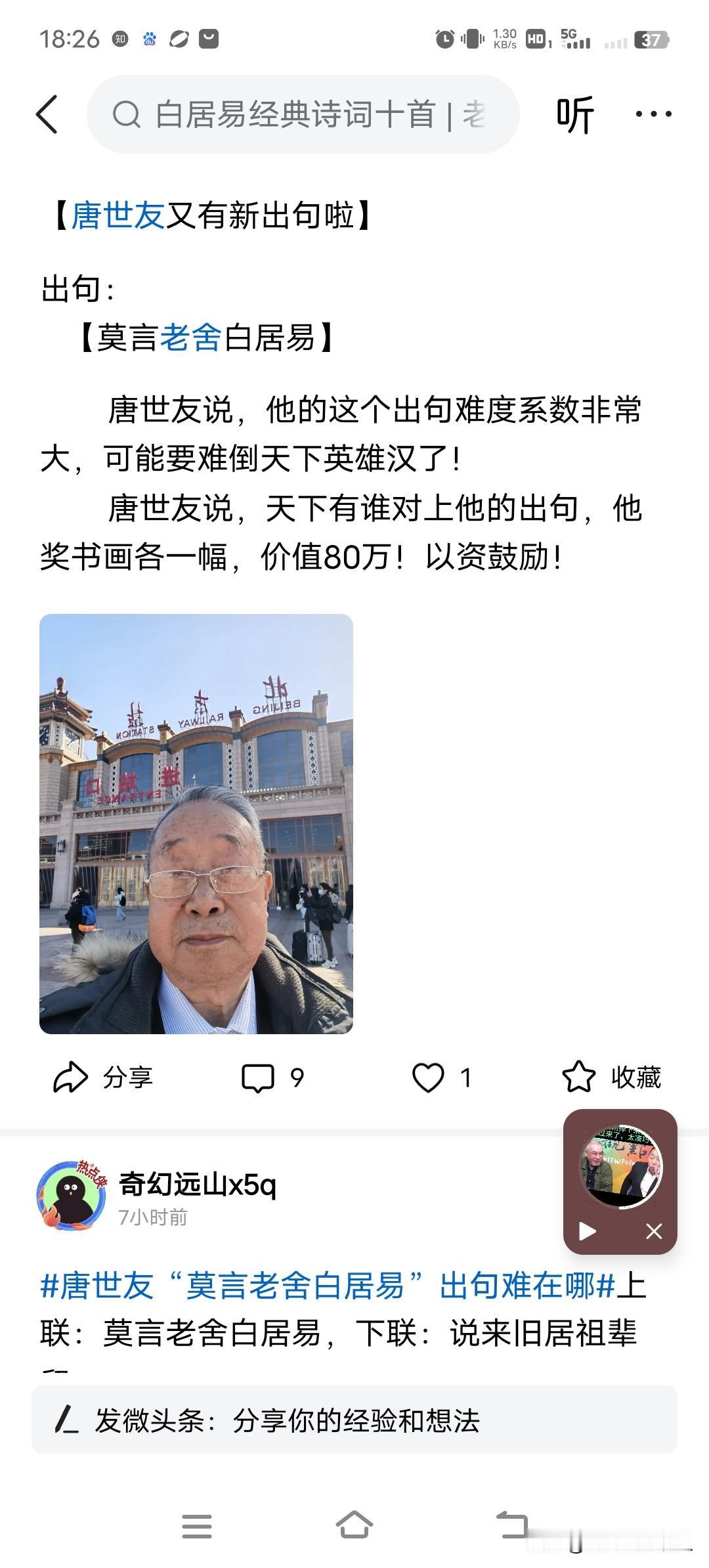The width and height of the screenshot is (709, 1568).
Task: Tap the home button in bottom navigation
Action: 354,1523
